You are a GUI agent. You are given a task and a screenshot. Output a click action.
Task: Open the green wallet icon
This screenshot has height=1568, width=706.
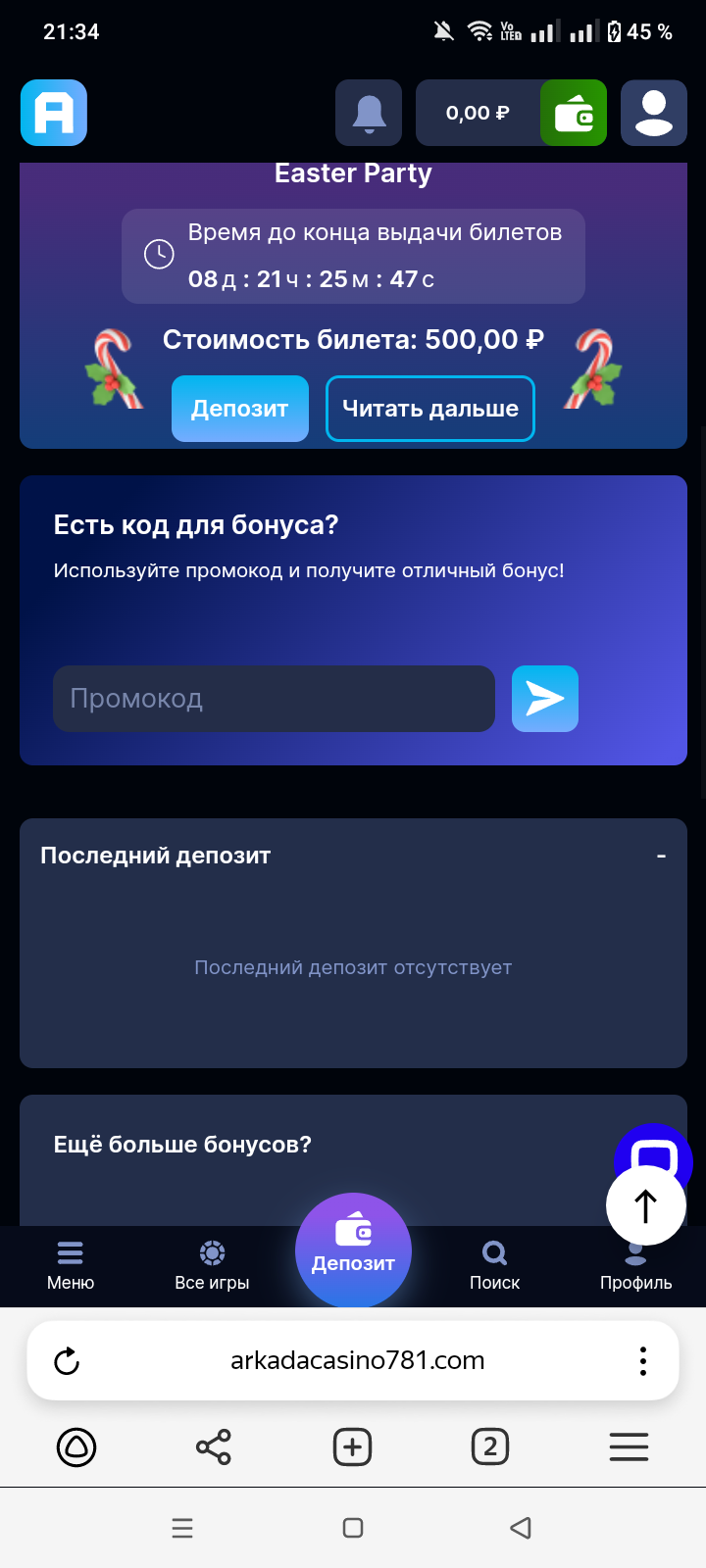coord(574,113)
